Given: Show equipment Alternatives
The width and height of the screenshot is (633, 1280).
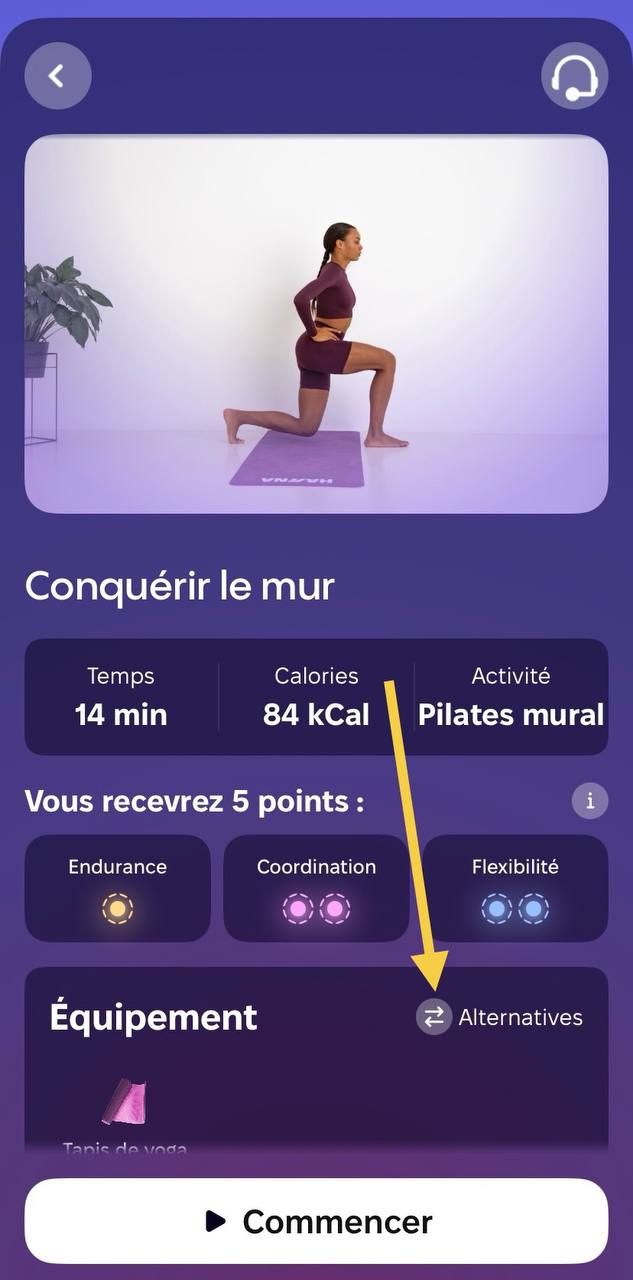Looking at the screenshot, I should click(500, 1017).
